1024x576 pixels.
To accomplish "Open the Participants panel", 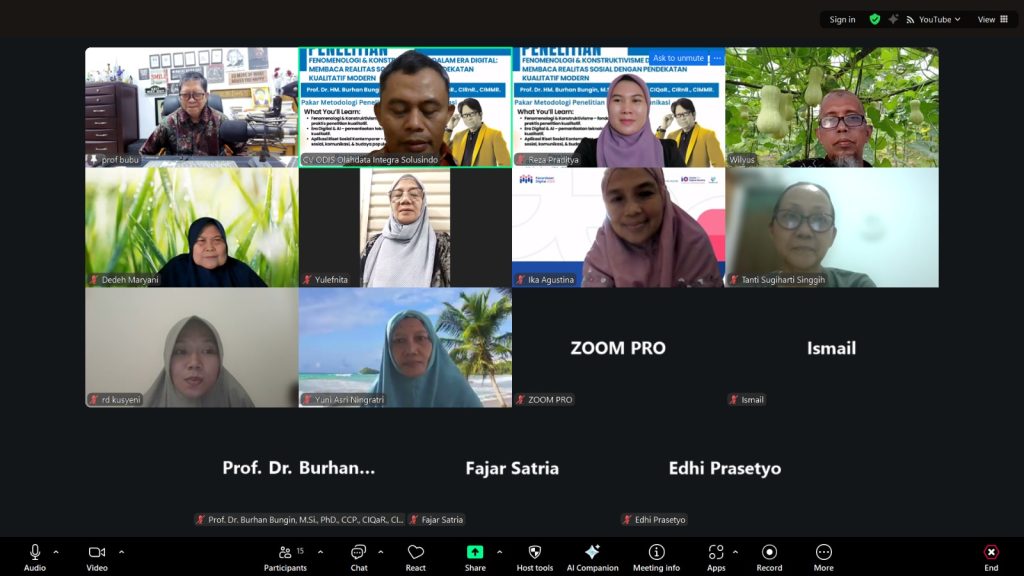I will click(285, 555).
